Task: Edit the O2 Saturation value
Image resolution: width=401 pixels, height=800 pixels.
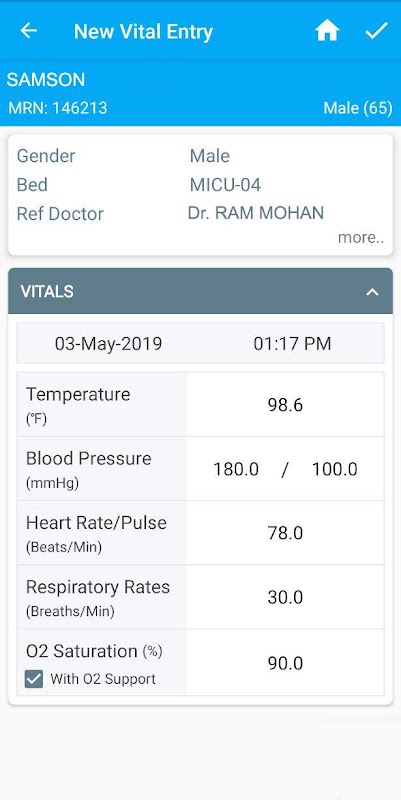Action: tap(285, 663)
